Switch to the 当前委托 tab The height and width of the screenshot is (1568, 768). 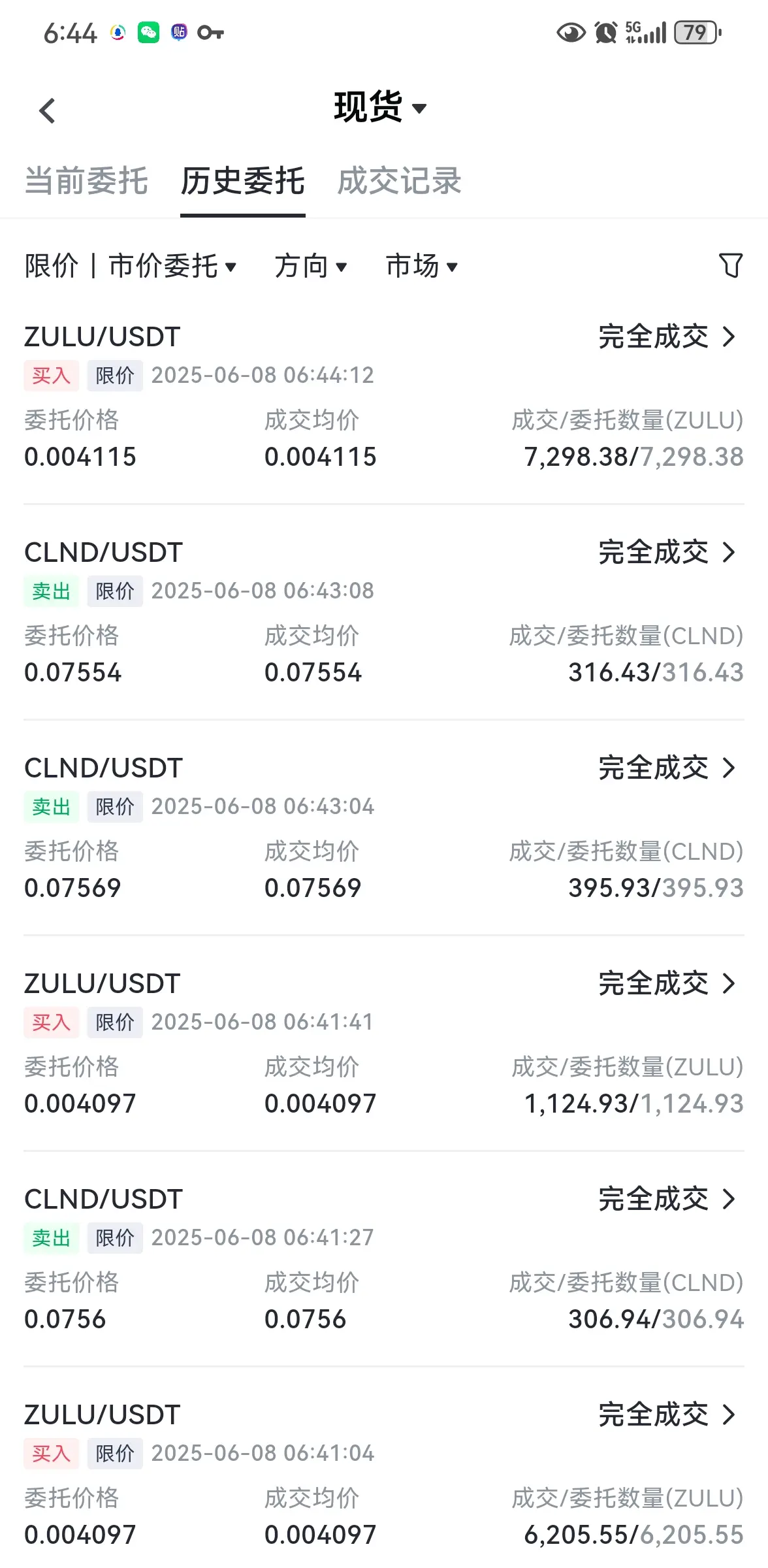click(86, 181)
